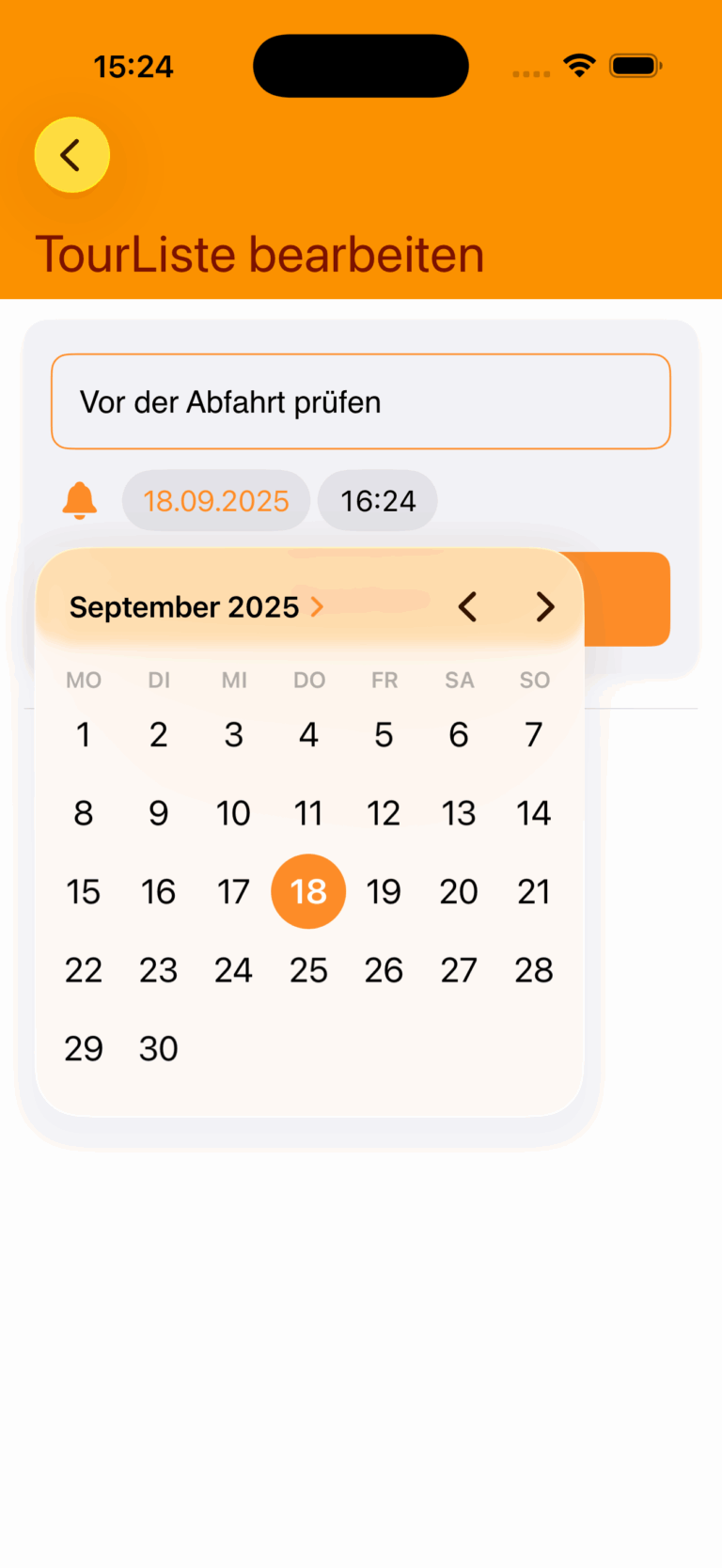The width and height of the screenshot is (722, 1568).
Task: Choose day 19 as the date
Action: (384, 892)
